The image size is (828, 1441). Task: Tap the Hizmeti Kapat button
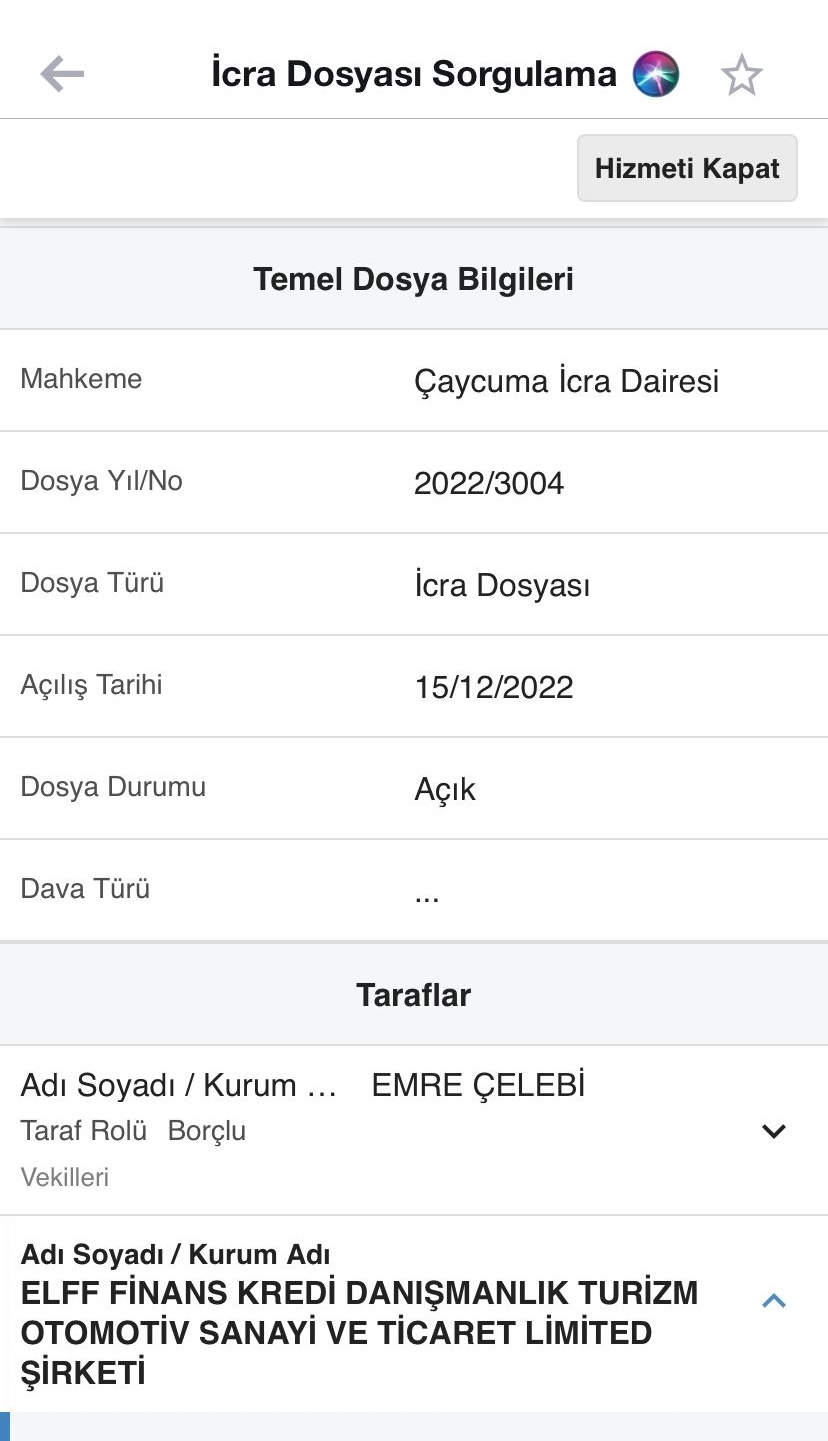[687, 168]
